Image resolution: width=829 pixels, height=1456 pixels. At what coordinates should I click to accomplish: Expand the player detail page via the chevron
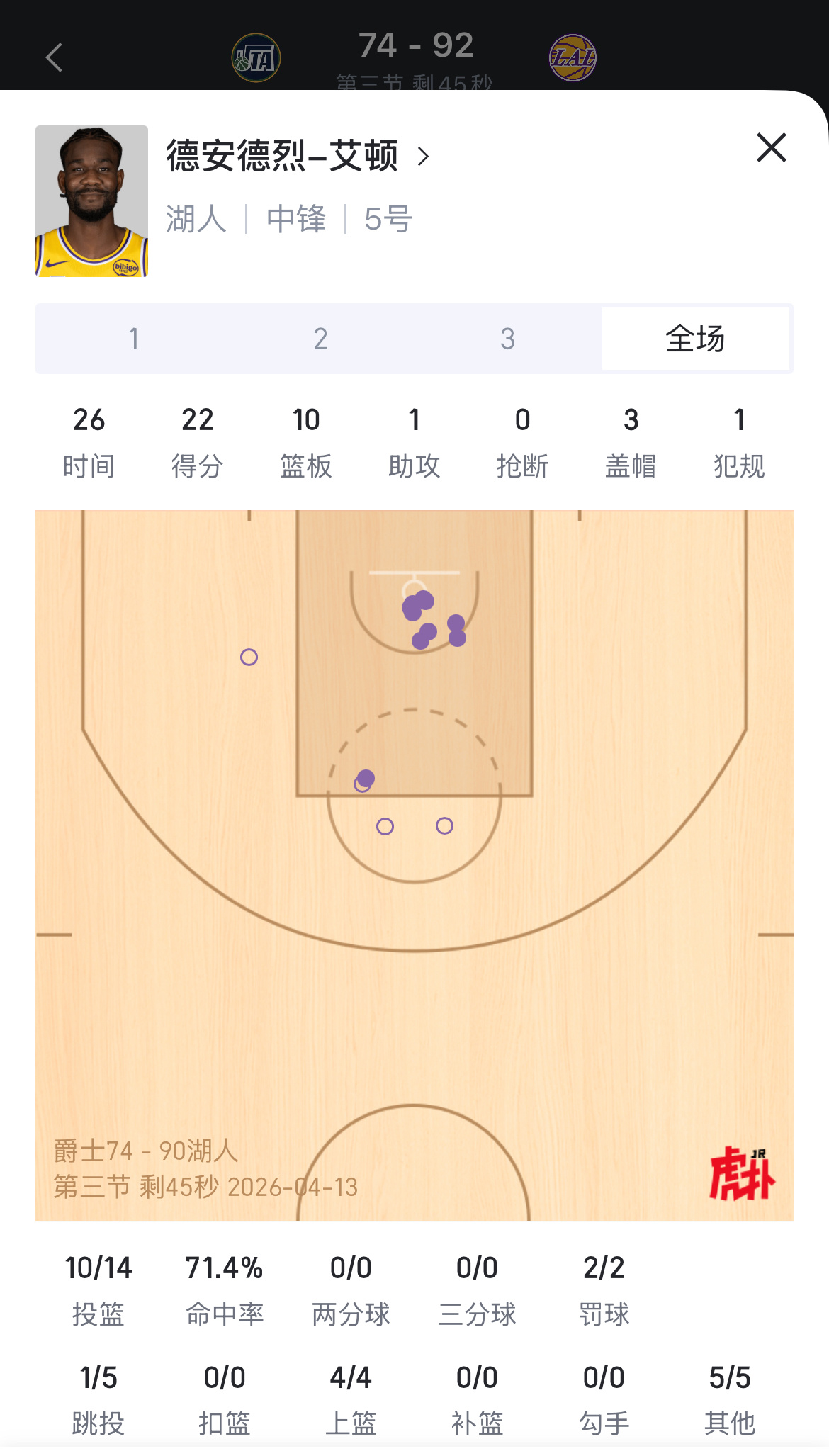coord(424,157)
